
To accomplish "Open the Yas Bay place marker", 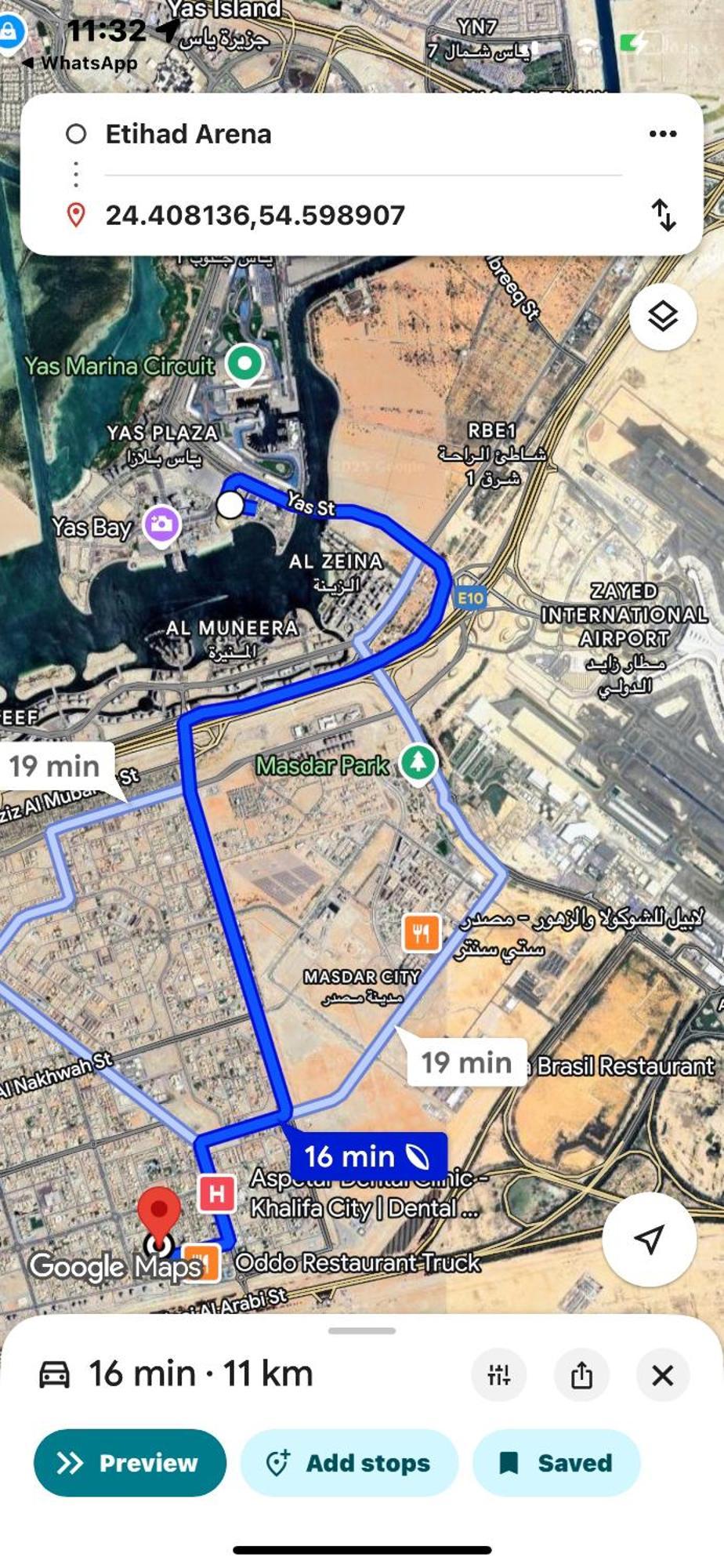I will coord(161,524).
